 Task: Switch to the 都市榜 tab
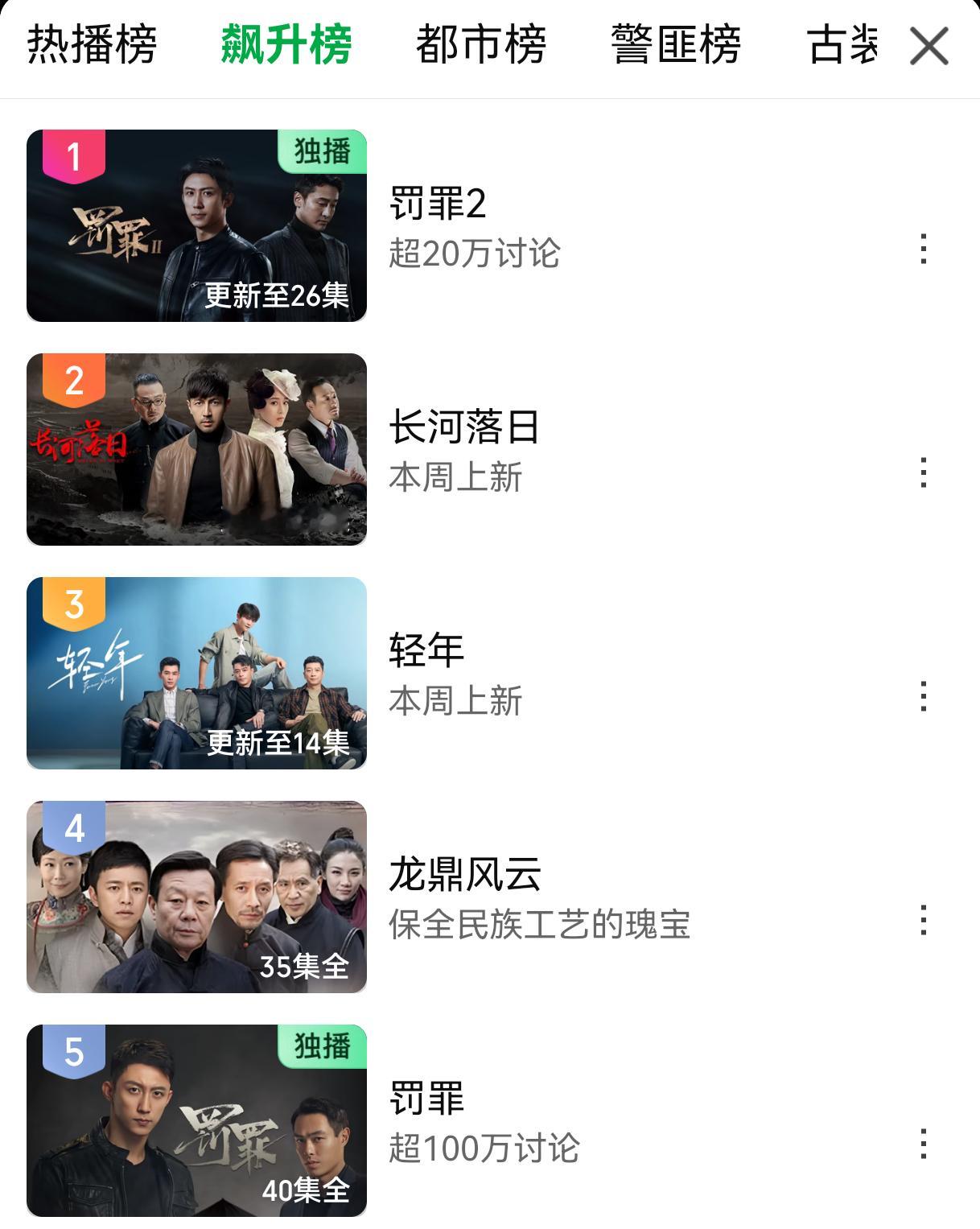(x=481, y=45)
